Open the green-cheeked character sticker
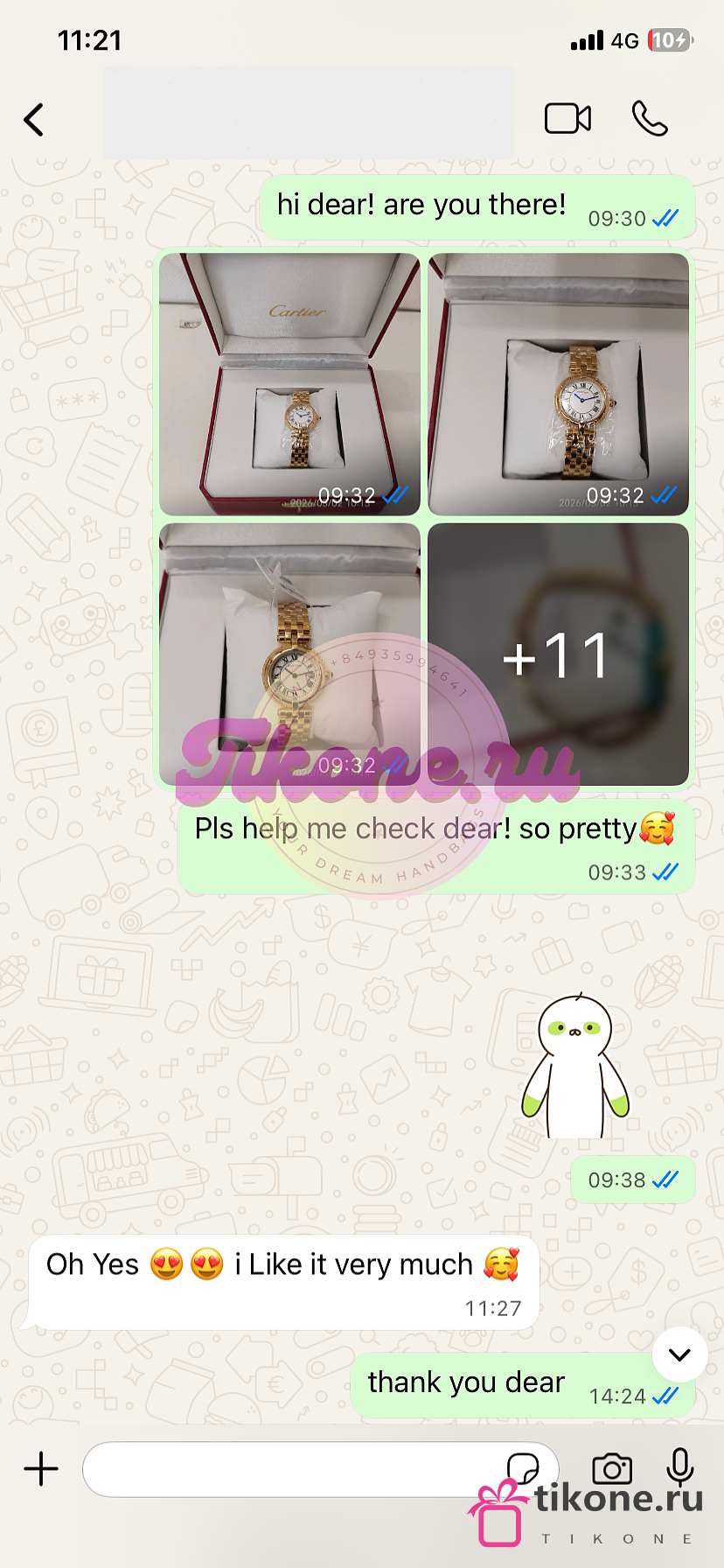The image size is (724, 1568). pyautogui.click(x=575, y=1067)
